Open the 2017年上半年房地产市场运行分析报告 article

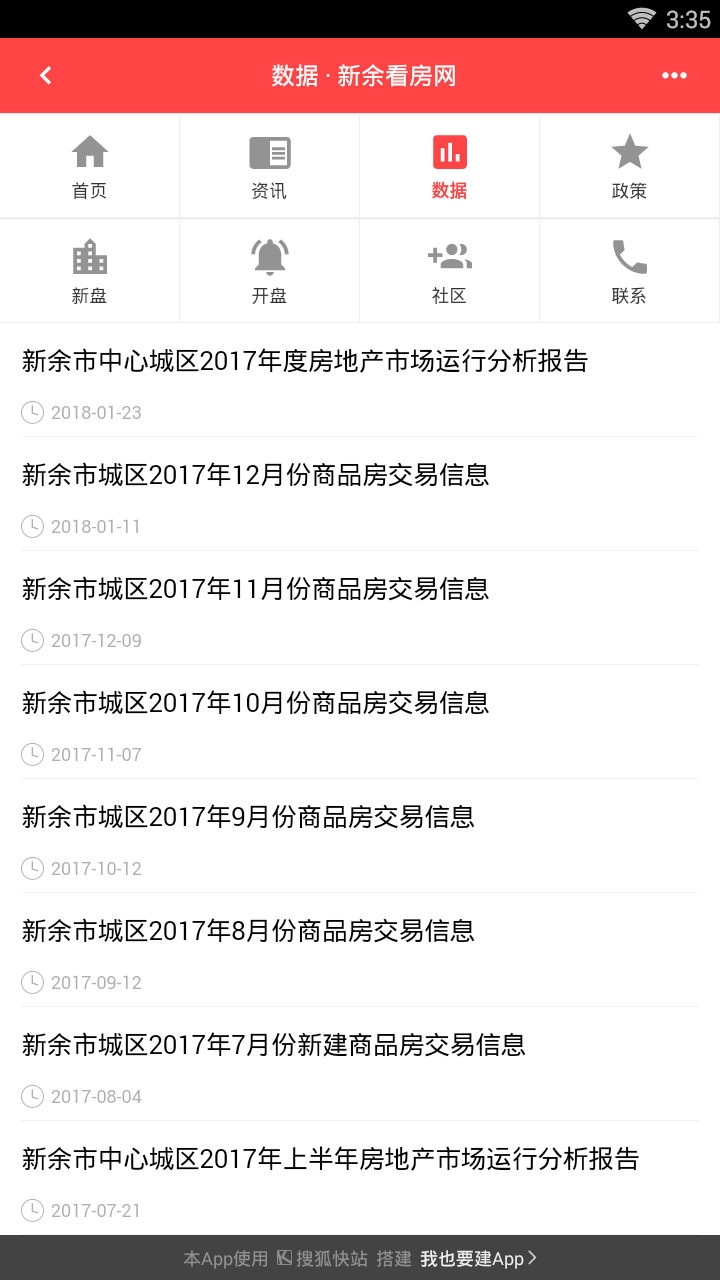(330, 1159)
